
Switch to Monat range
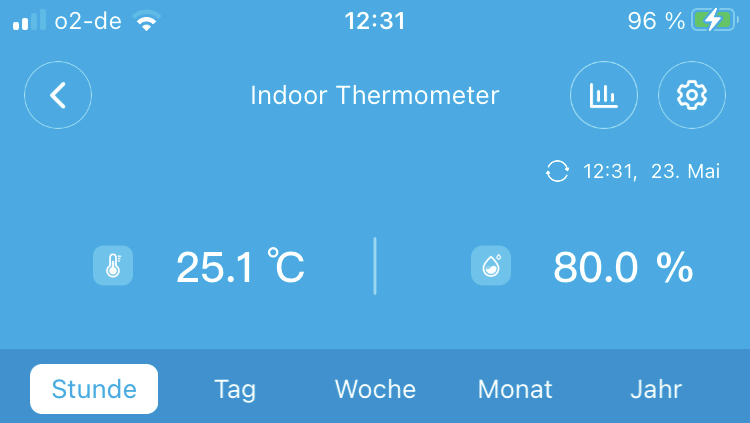pyautogui.click(x=515, y=389)
